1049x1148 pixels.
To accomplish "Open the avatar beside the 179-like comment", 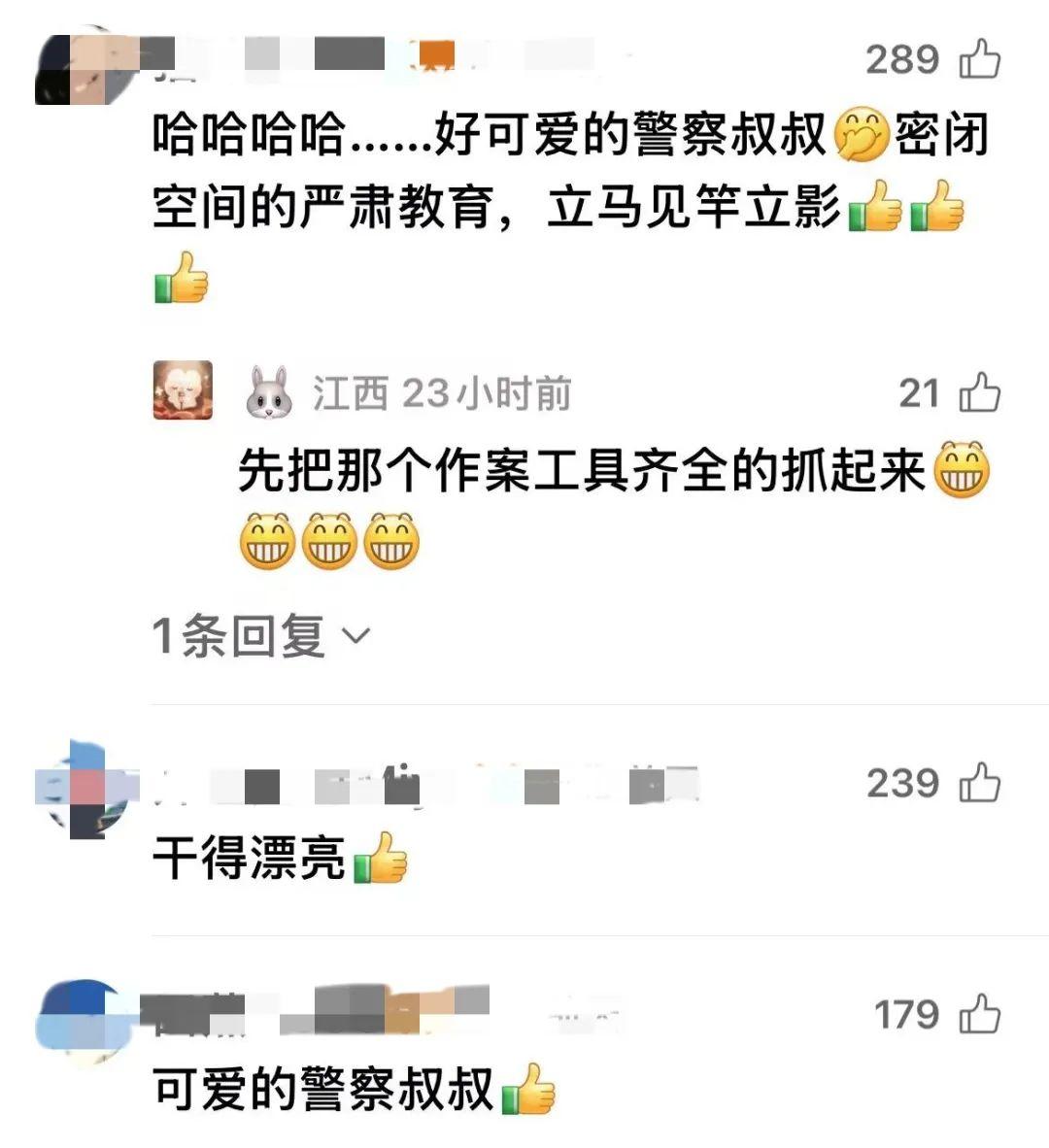I will (83, 1022).
